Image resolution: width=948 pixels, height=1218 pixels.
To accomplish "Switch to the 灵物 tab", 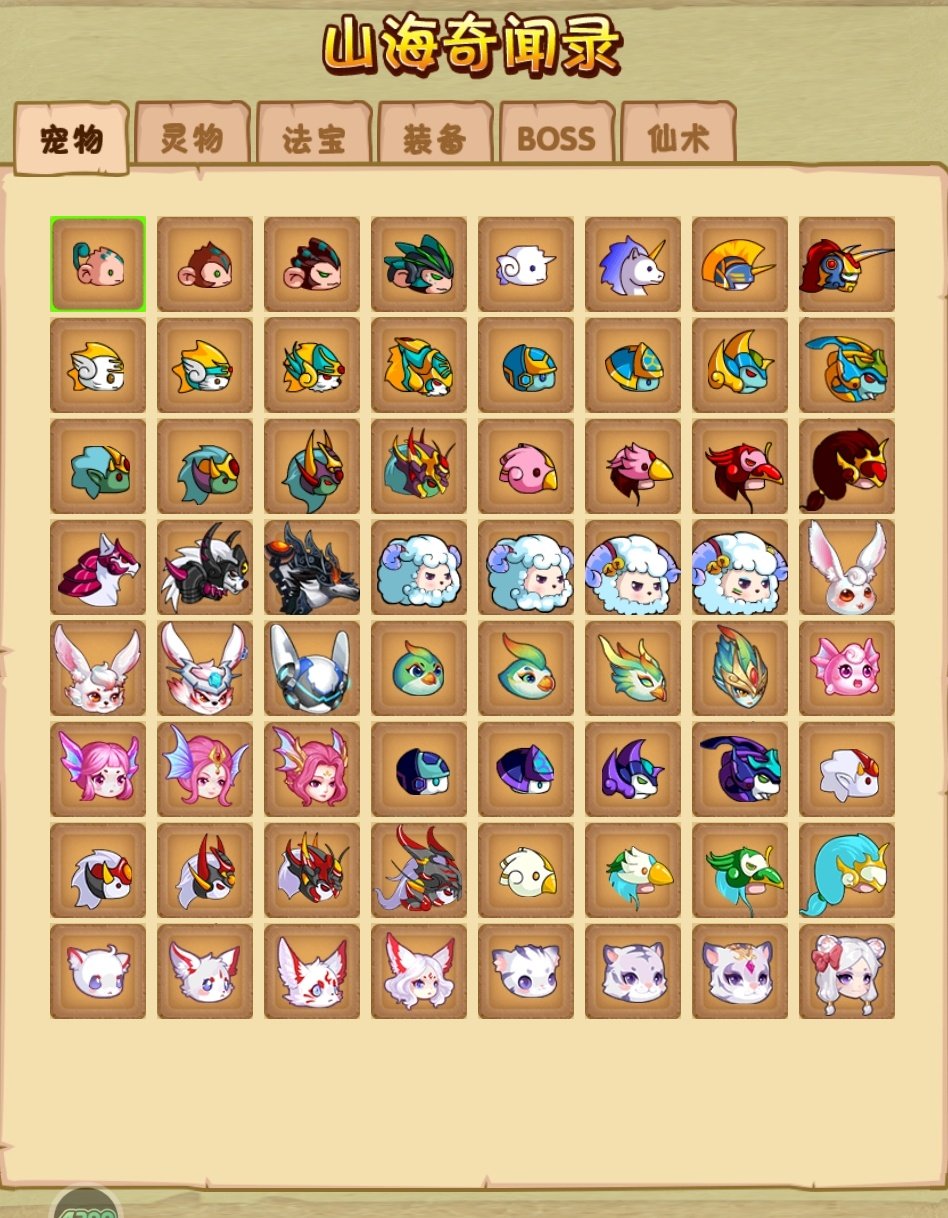I will coord(192,138).
